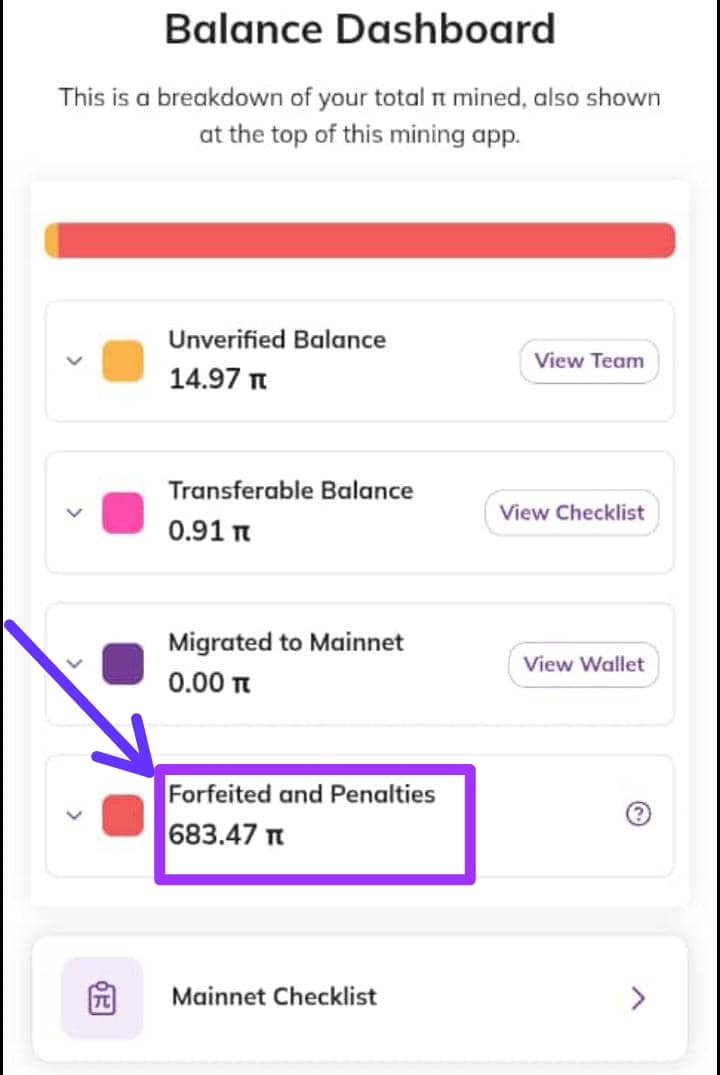The height and width of the screenshot is (1075, 720).
Task: Tap the View Checklist button
Action: [572, 513]
